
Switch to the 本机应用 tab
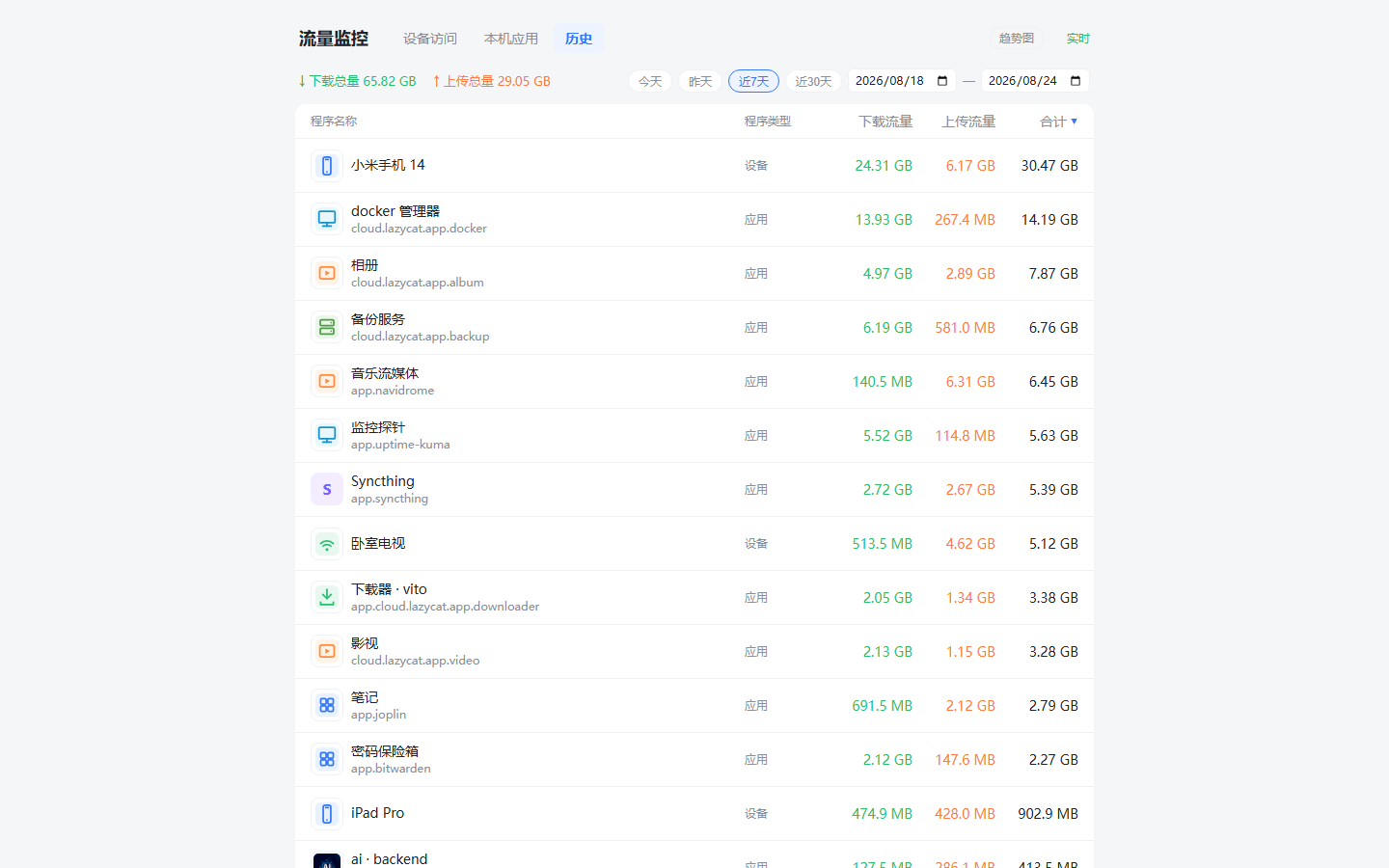click(511, 39)
